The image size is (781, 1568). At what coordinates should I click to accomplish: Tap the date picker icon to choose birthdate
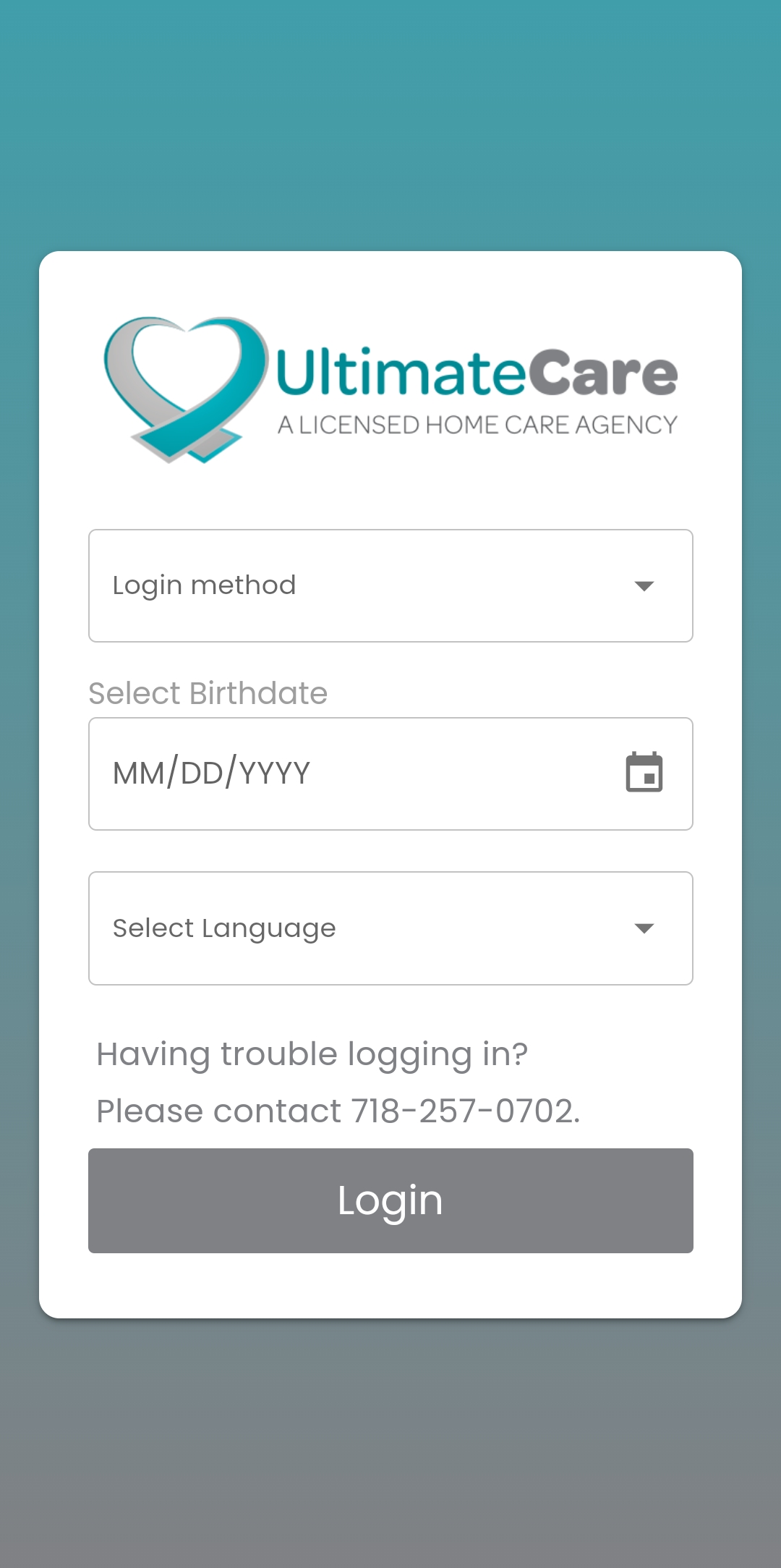tap(643, 773)
